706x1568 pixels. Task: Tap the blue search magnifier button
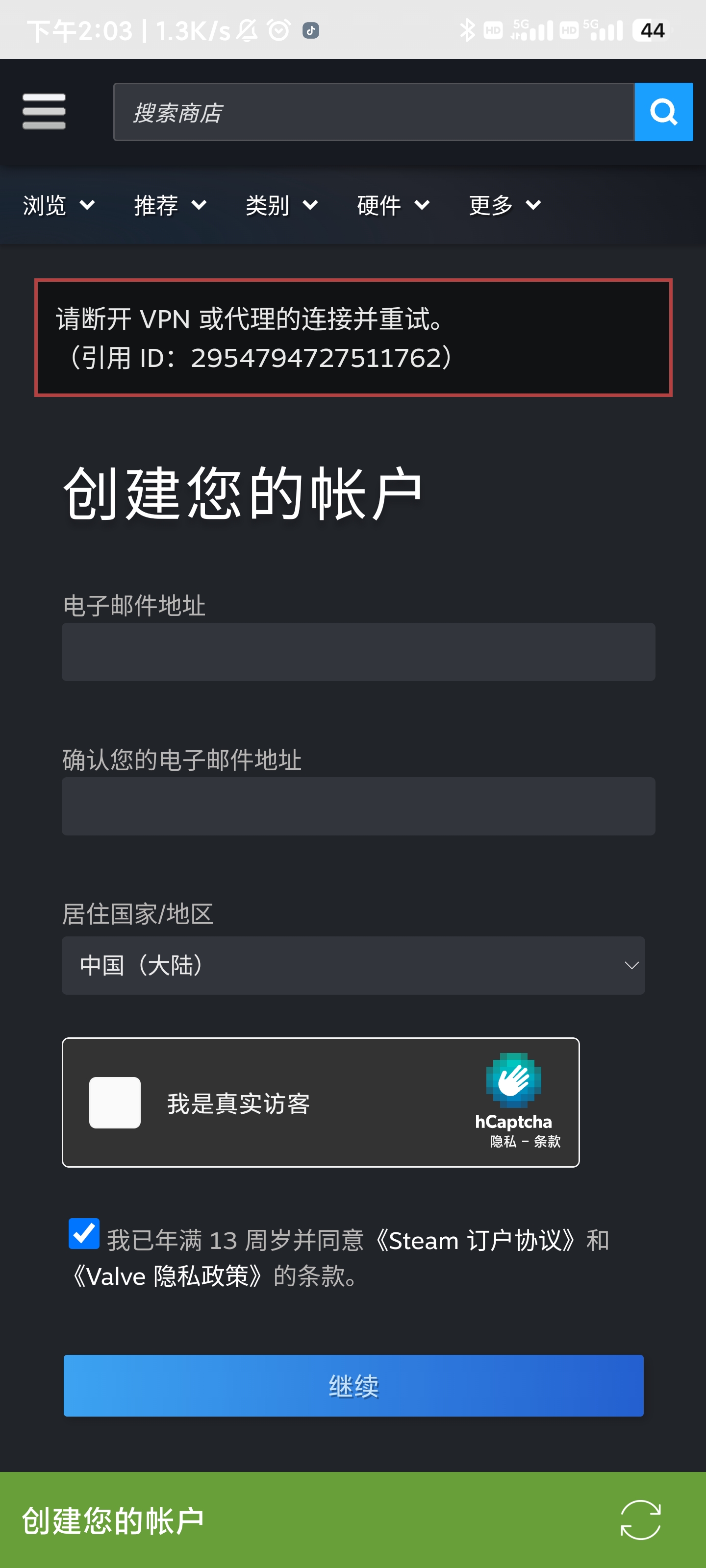663,112
